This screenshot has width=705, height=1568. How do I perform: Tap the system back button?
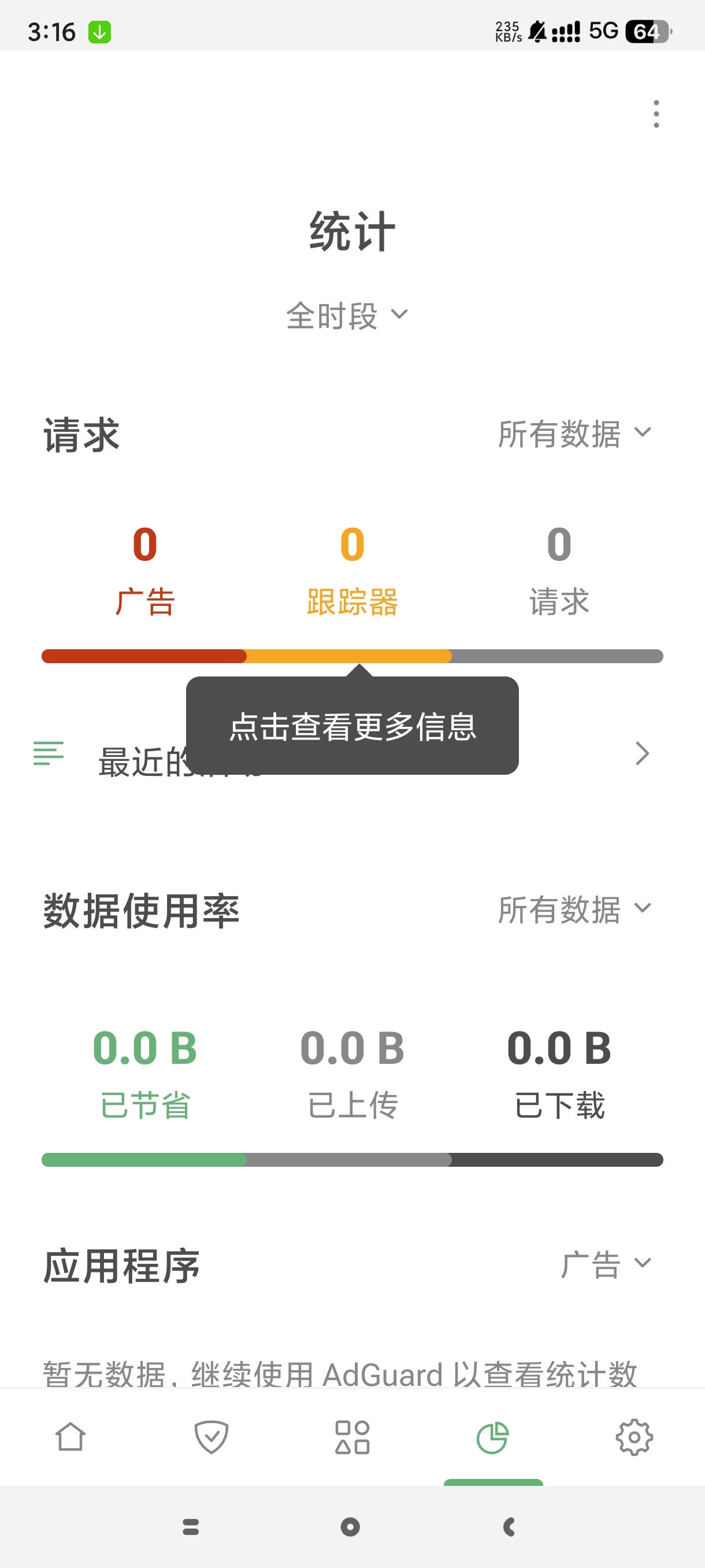[x=510, y=1526]
